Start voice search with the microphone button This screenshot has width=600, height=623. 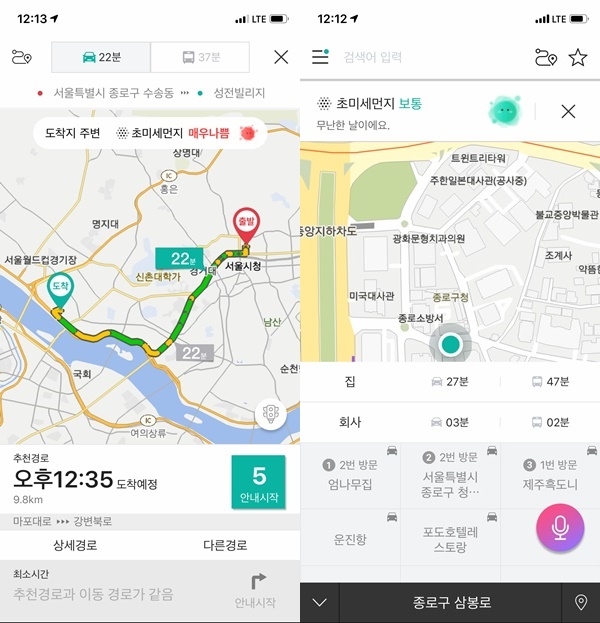point(559,529)
